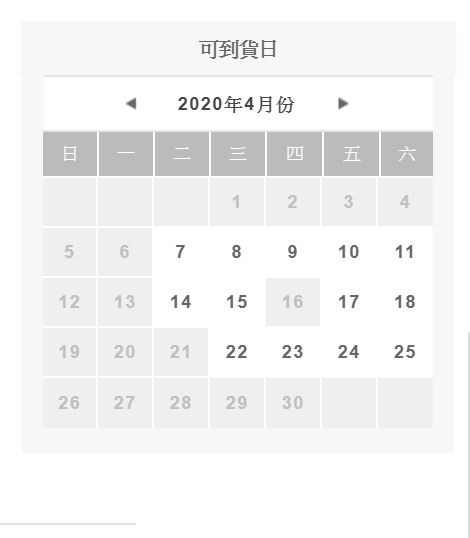
Task: Select date 10 in the calendar
Action: pyautogui.click(x=349, y=252)
